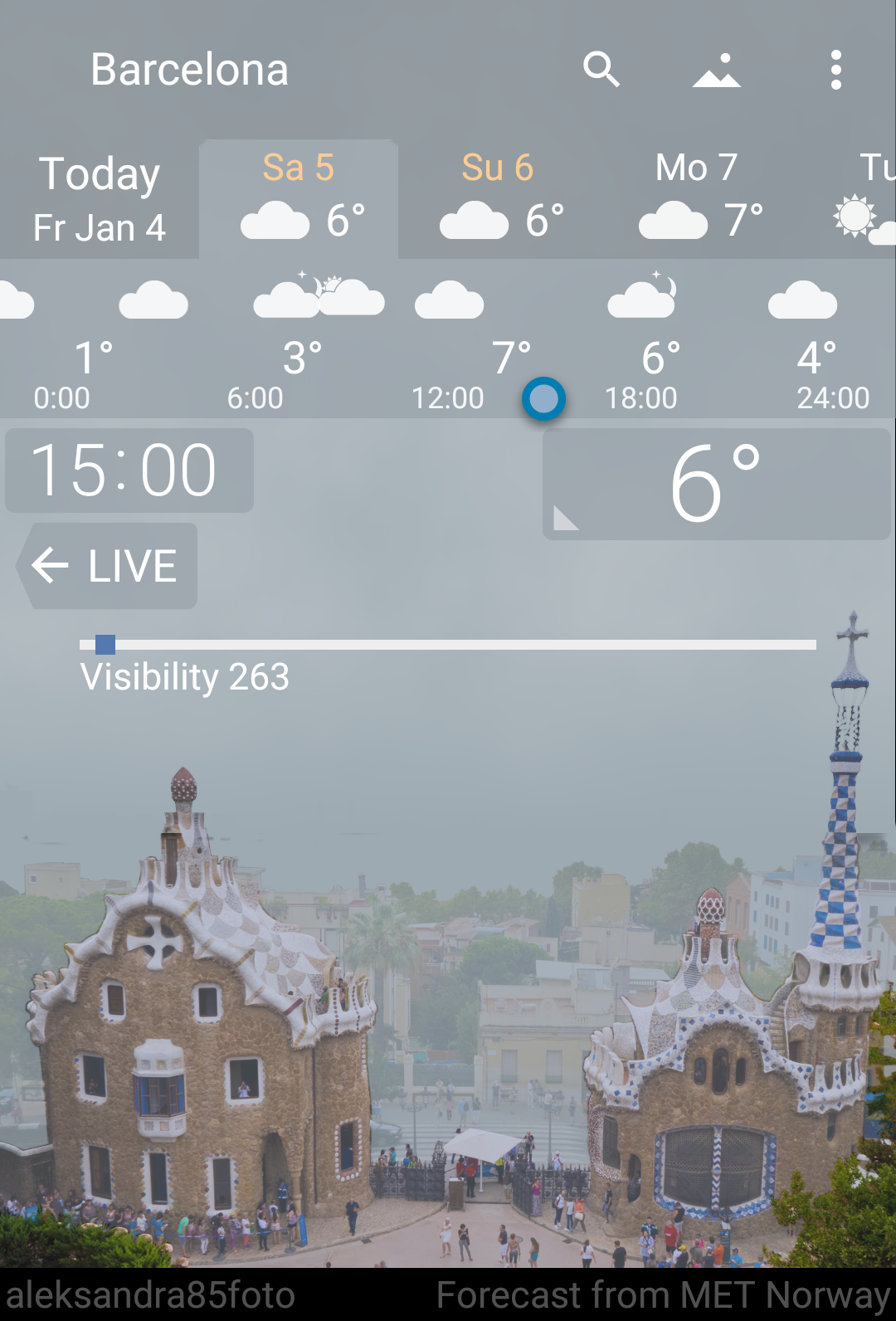896x1321 pixels.
Task: Tap the blue time slider handle
Action: pos(544,399)
